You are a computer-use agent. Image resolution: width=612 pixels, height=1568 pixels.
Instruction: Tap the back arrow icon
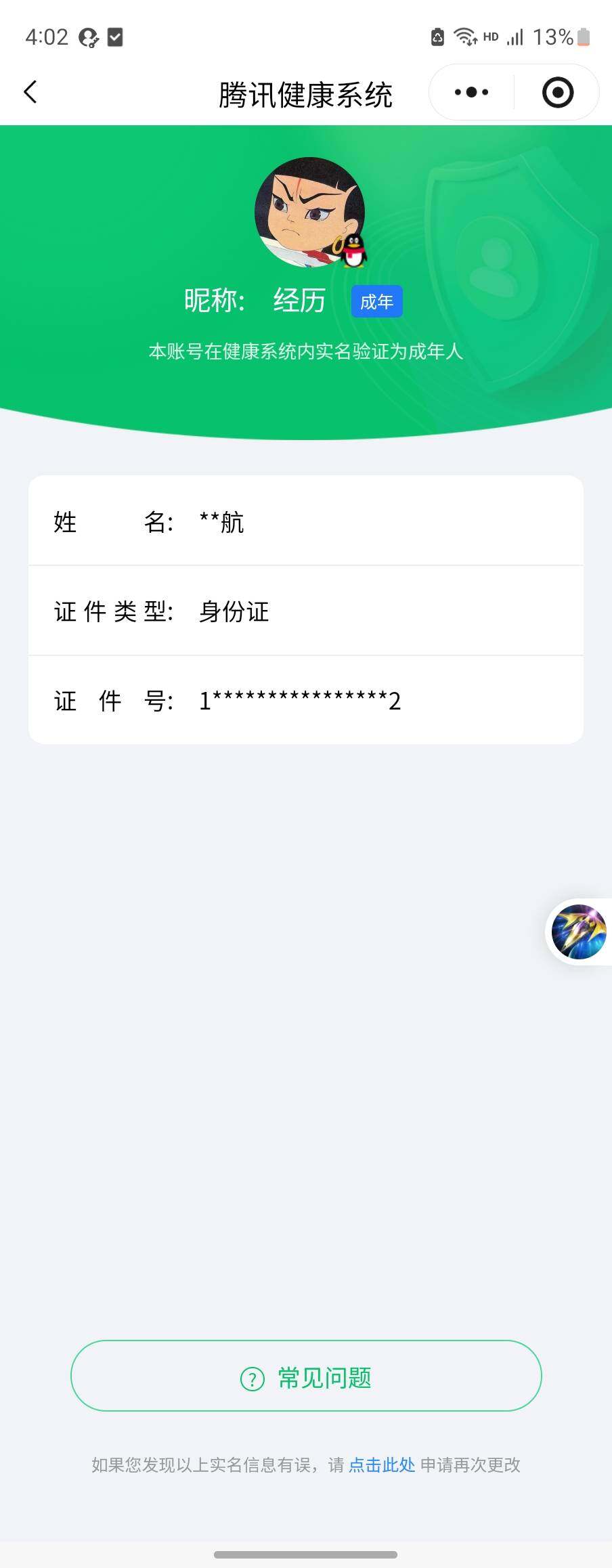click(x=30, y=91)
